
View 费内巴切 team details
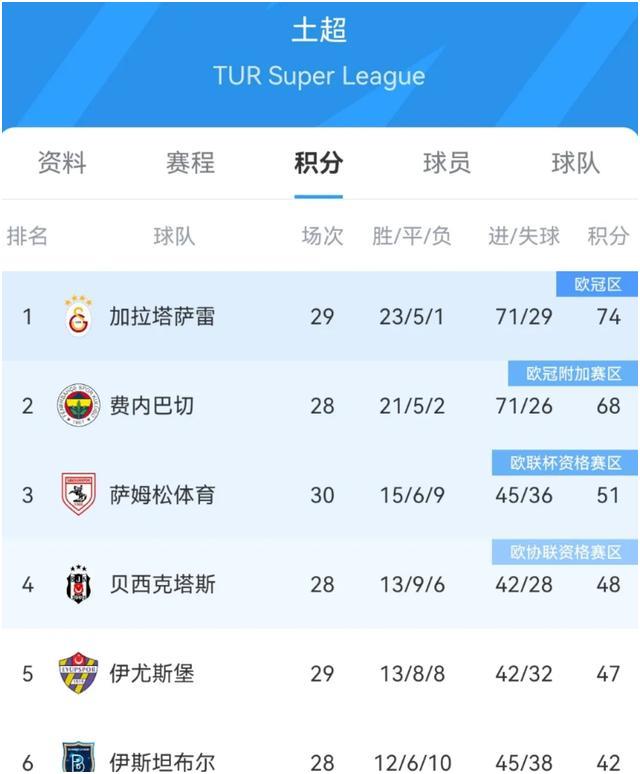click(x=151, y=406)
